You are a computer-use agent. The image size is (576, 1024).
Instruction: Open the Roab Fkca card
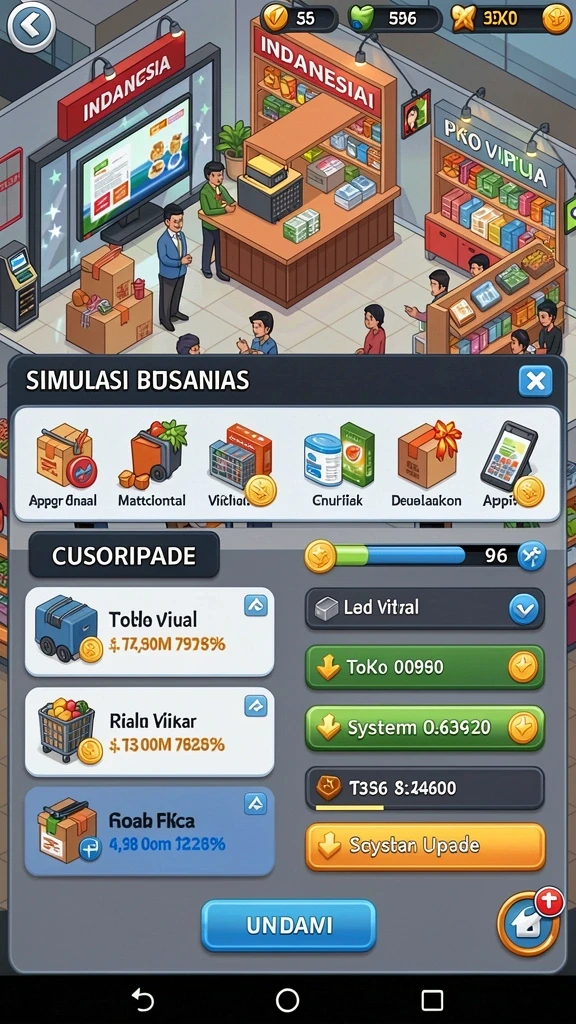point(150,831)
